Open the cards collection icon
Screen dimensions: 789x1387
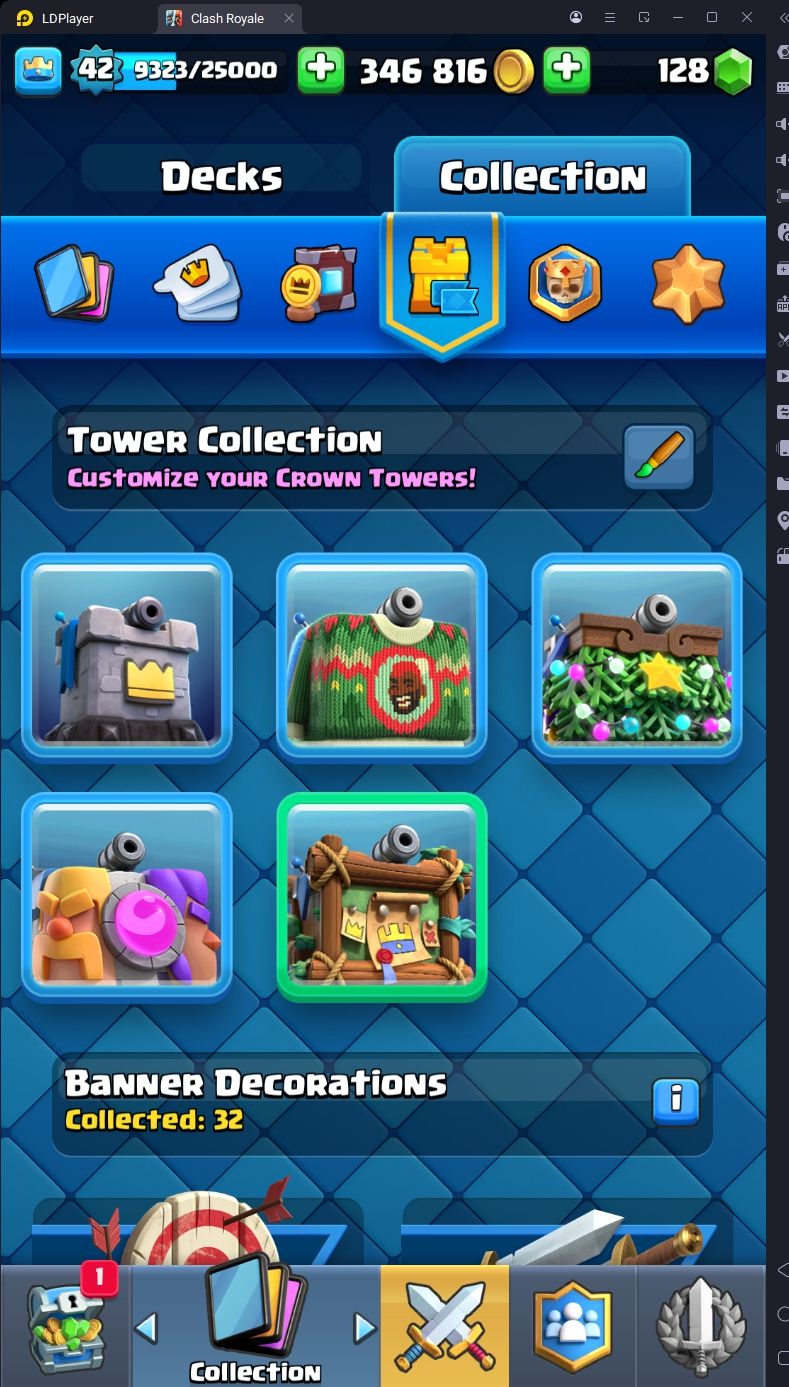tap(74, 284)
